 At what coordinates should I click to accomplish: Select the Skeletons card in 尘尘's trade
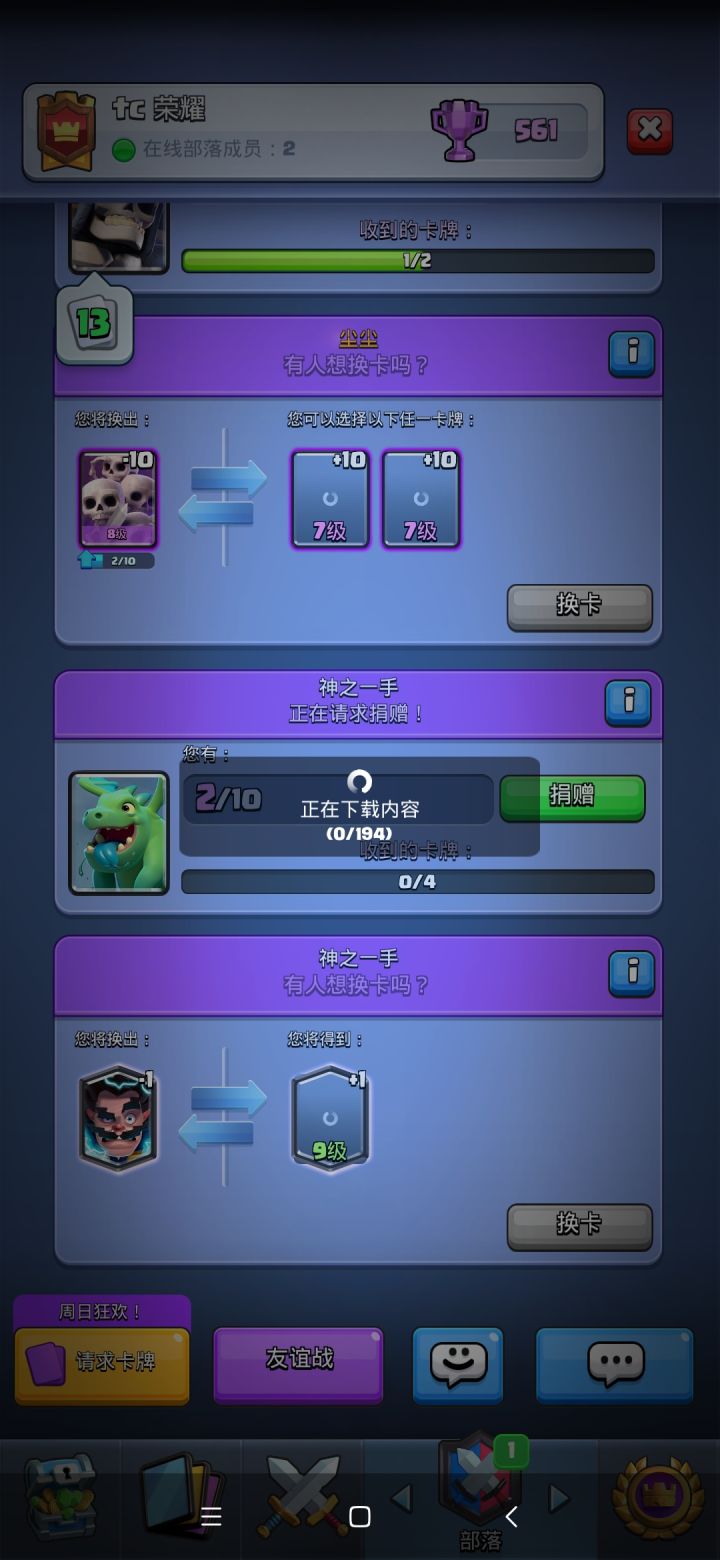coord(117,497)
